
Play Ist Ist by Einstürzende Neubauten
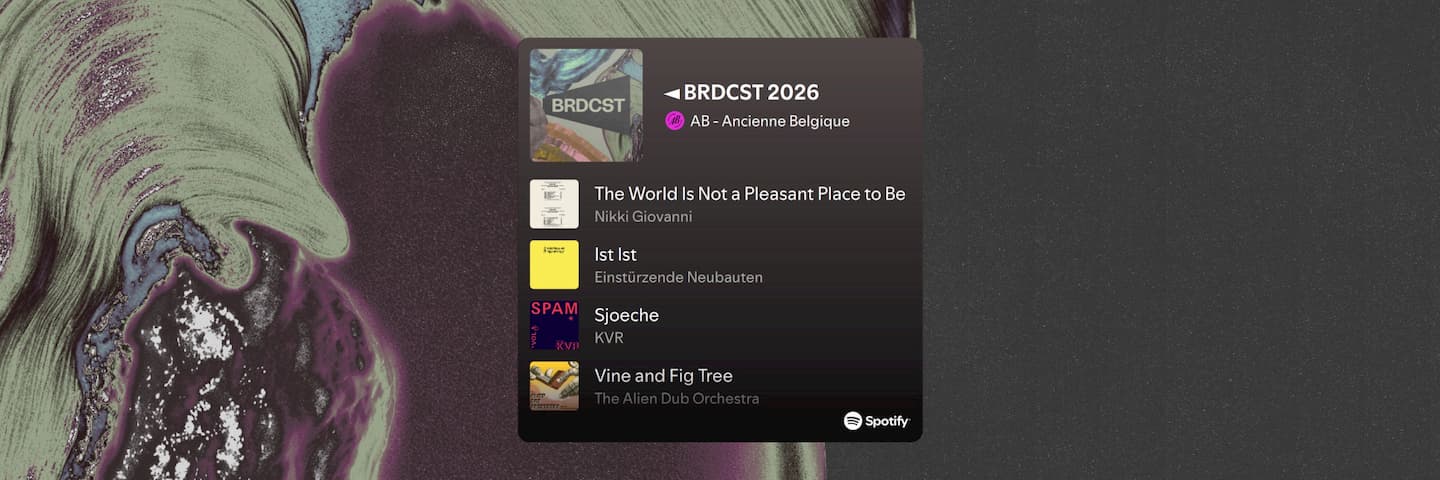(615, 255)
